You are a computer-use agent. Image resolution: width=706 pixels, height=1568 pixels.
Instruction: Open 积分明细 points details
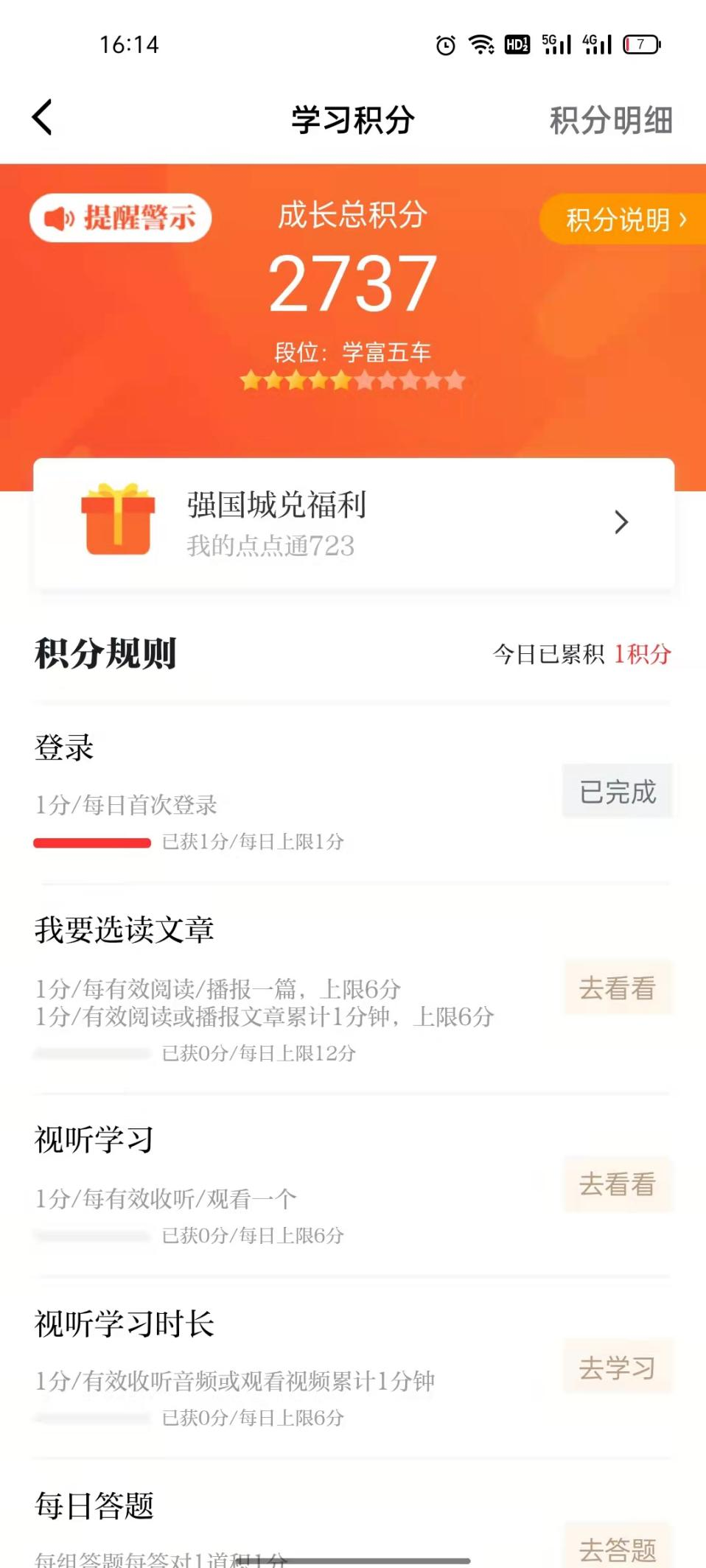click(x=610, y=120)
